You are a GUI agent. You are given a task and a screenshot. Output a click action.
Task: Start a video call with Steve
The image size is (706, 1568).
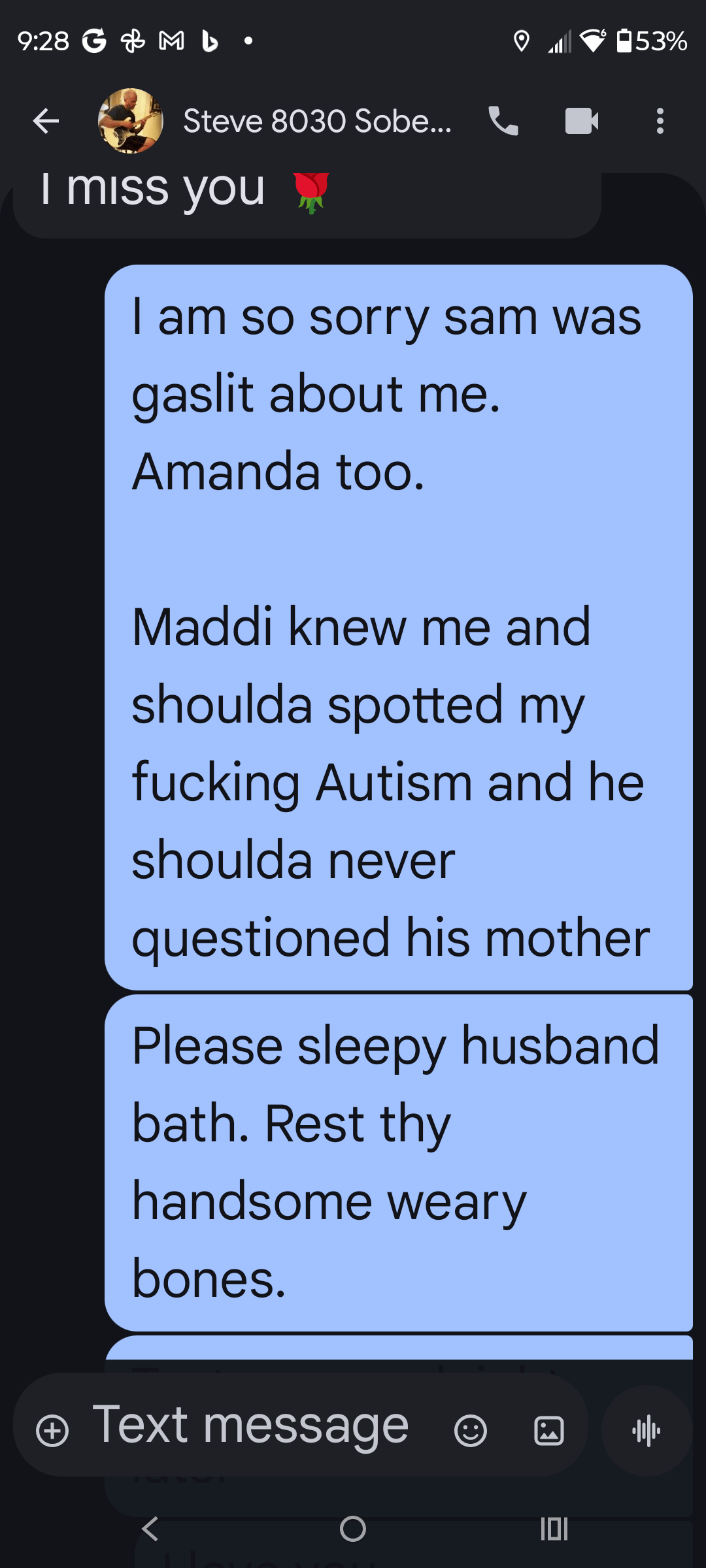tap(581, 121)
